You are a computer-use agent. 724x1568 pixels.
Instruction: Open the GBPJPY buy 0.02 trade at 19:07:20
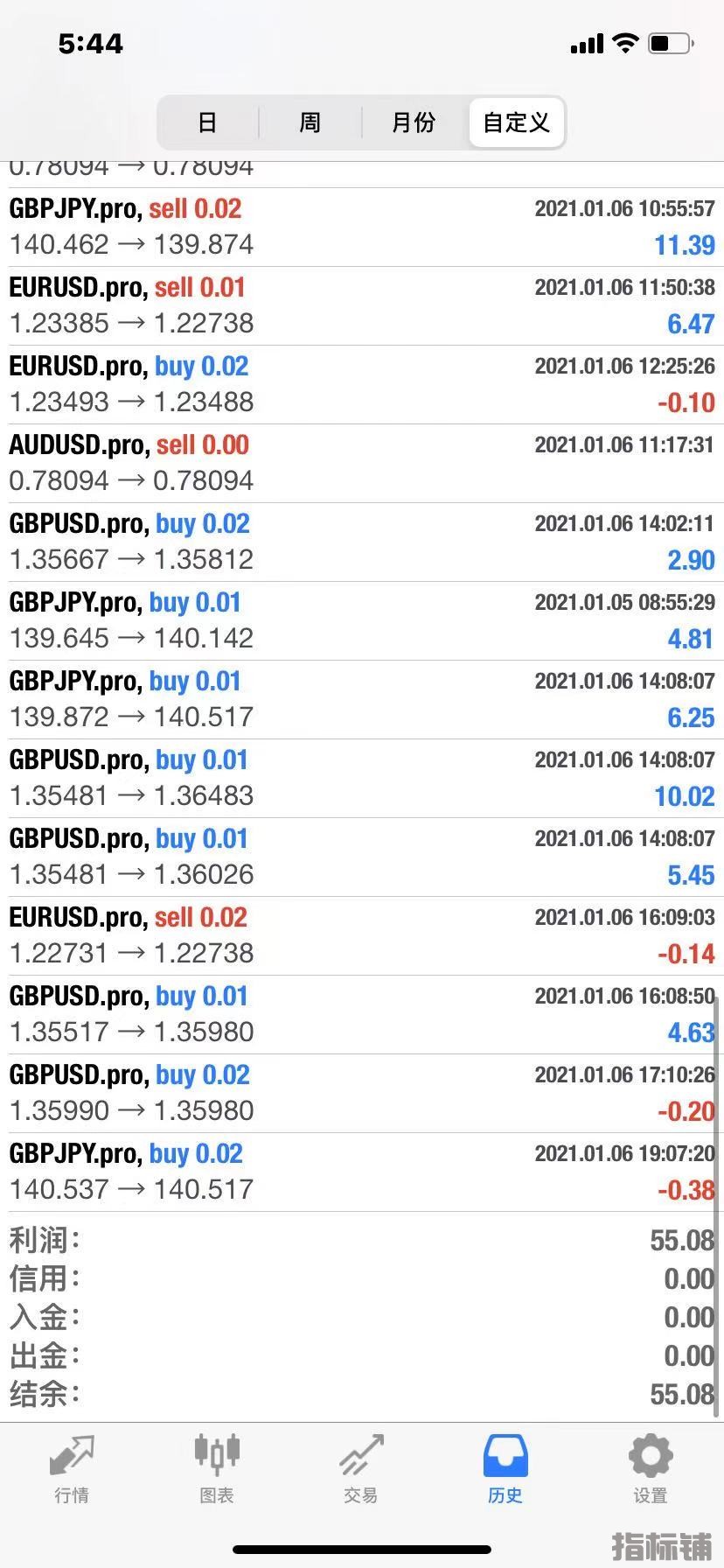click(x=362, y=1172)
